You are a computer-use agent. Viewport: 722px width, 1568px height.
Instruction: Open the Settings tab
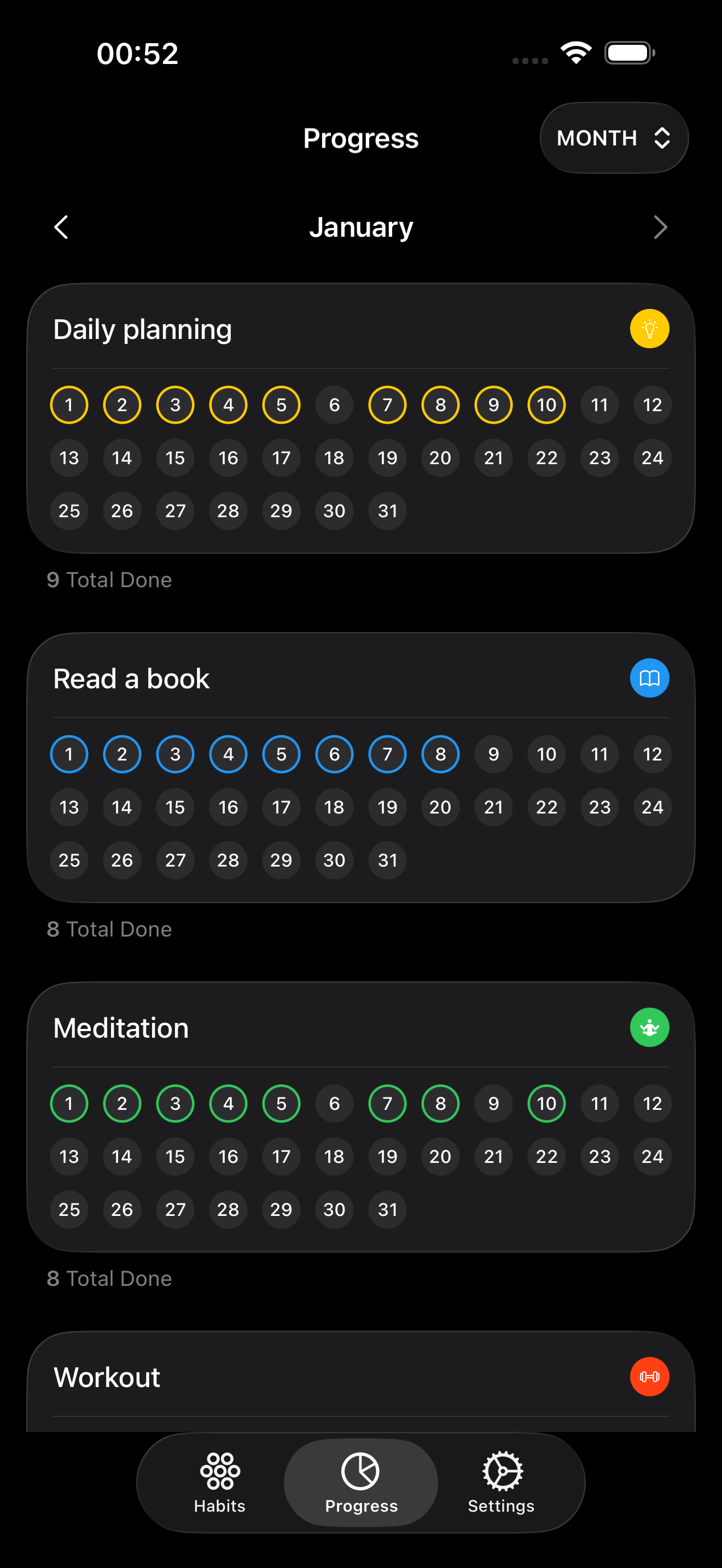coord(501,1482)
